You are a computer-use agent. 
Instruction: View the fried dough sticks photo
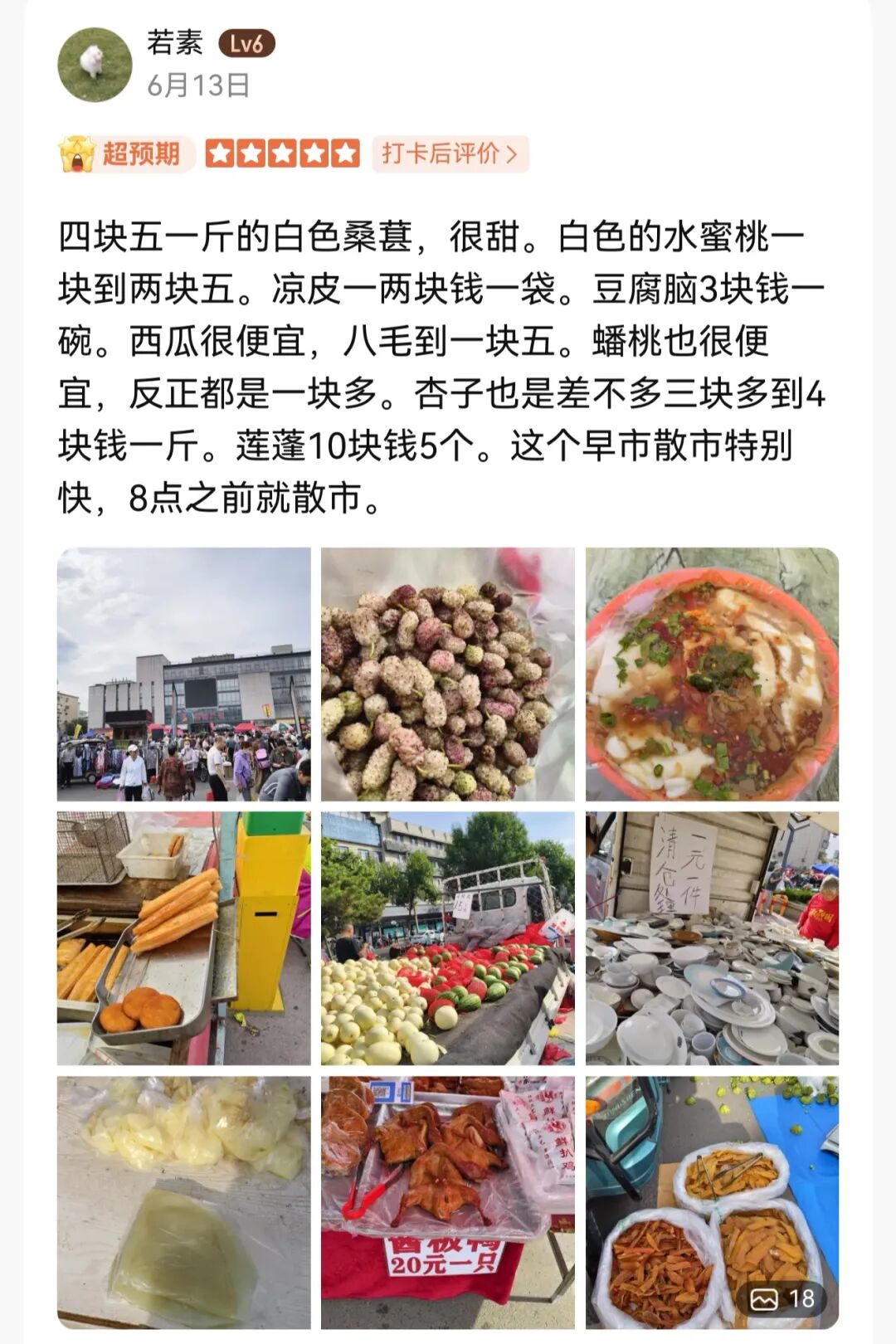(x=183, y=938)
